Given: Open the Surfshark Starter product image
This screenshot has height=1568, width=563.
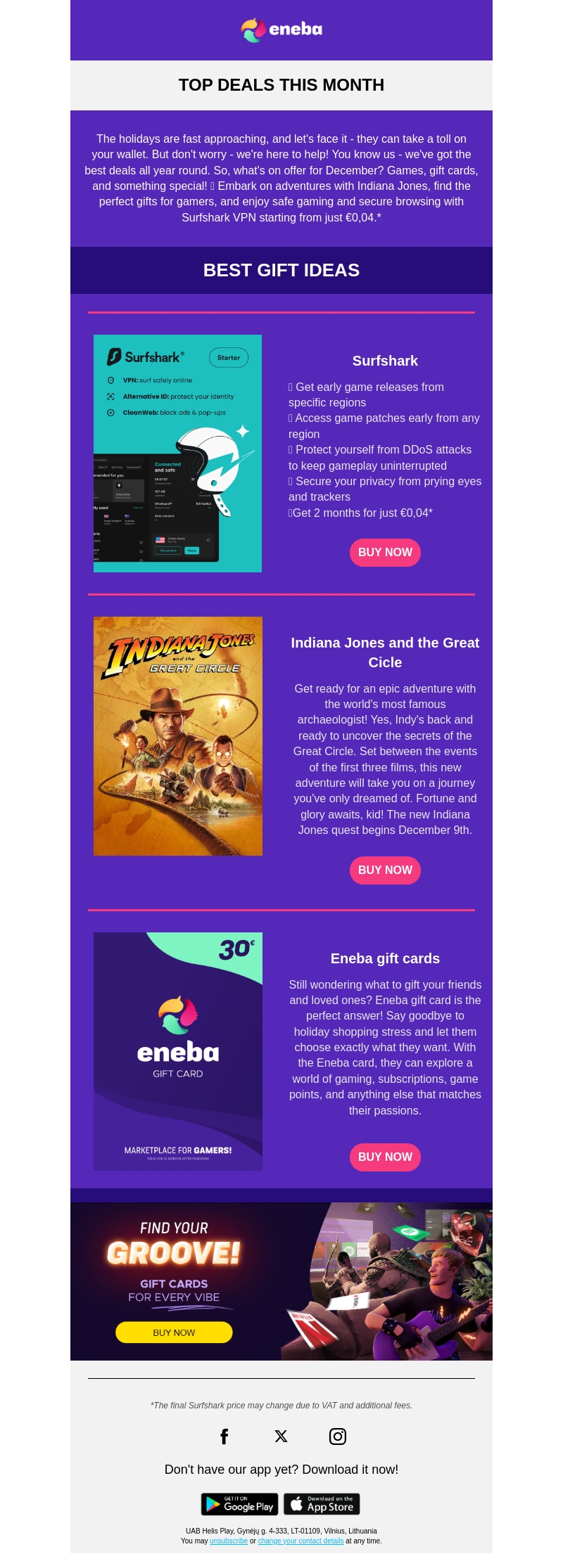Looking at the screenshot, I should click(x=177, y=454).
